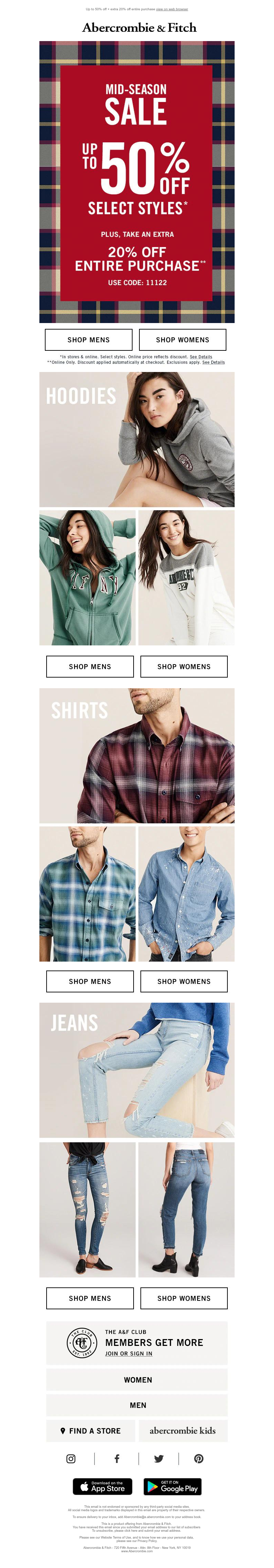Open the Hoodies banner image
Image resolution: width=274 pixels, height=1568 pixels.
pos(136,439)
